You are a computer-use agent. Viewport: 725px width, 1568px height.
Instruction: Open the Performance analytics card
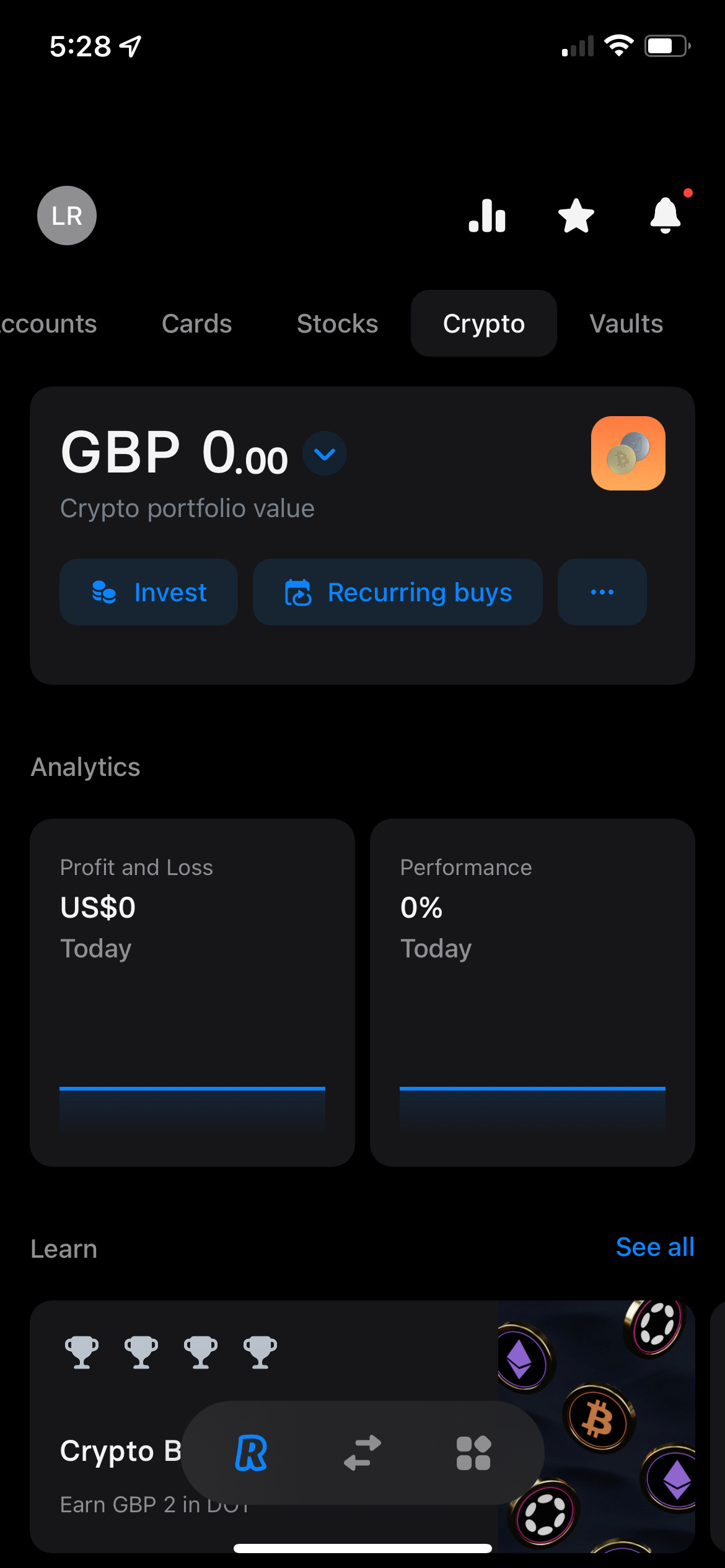click(532, 993)
